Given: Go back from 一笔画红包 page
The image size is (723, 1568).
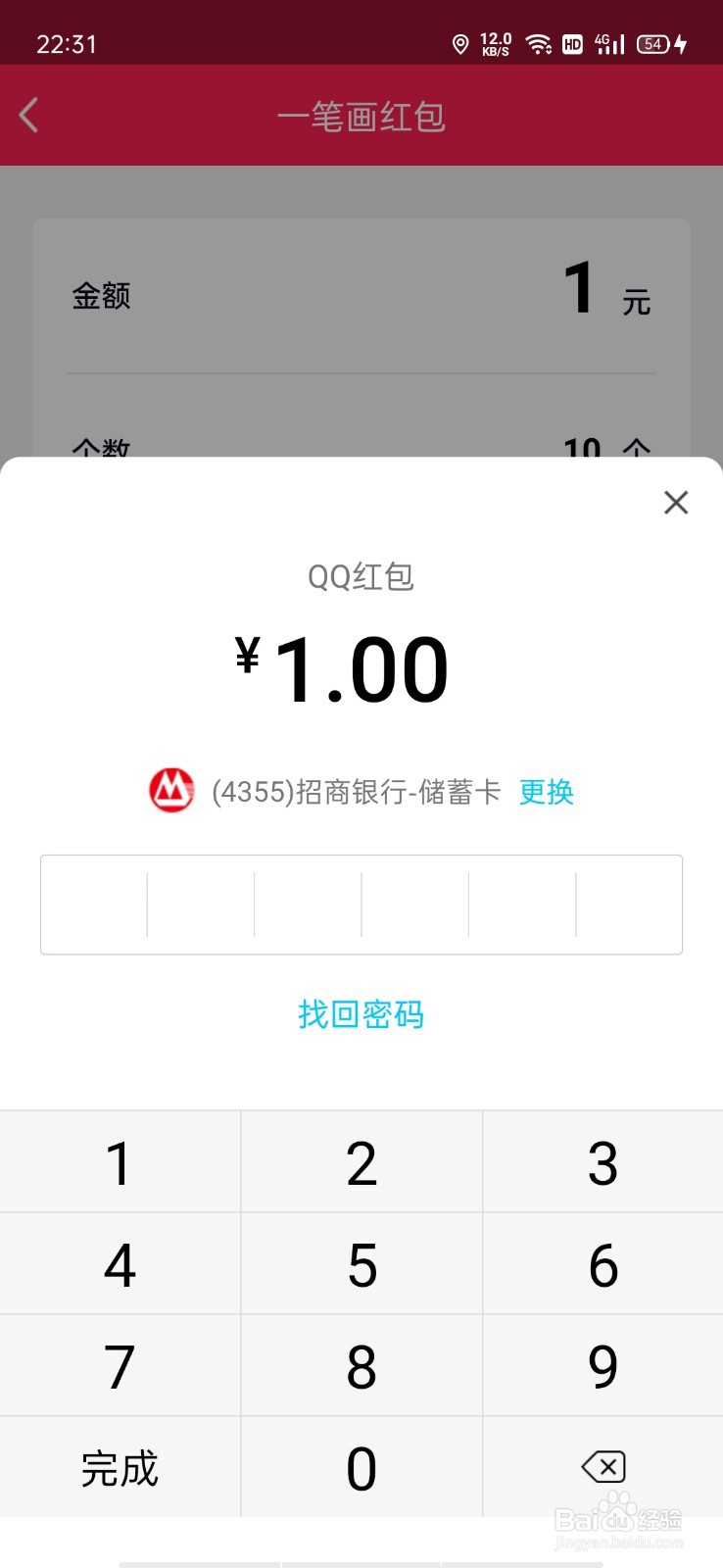Looking at the screenshot, I should pos(29,115).
